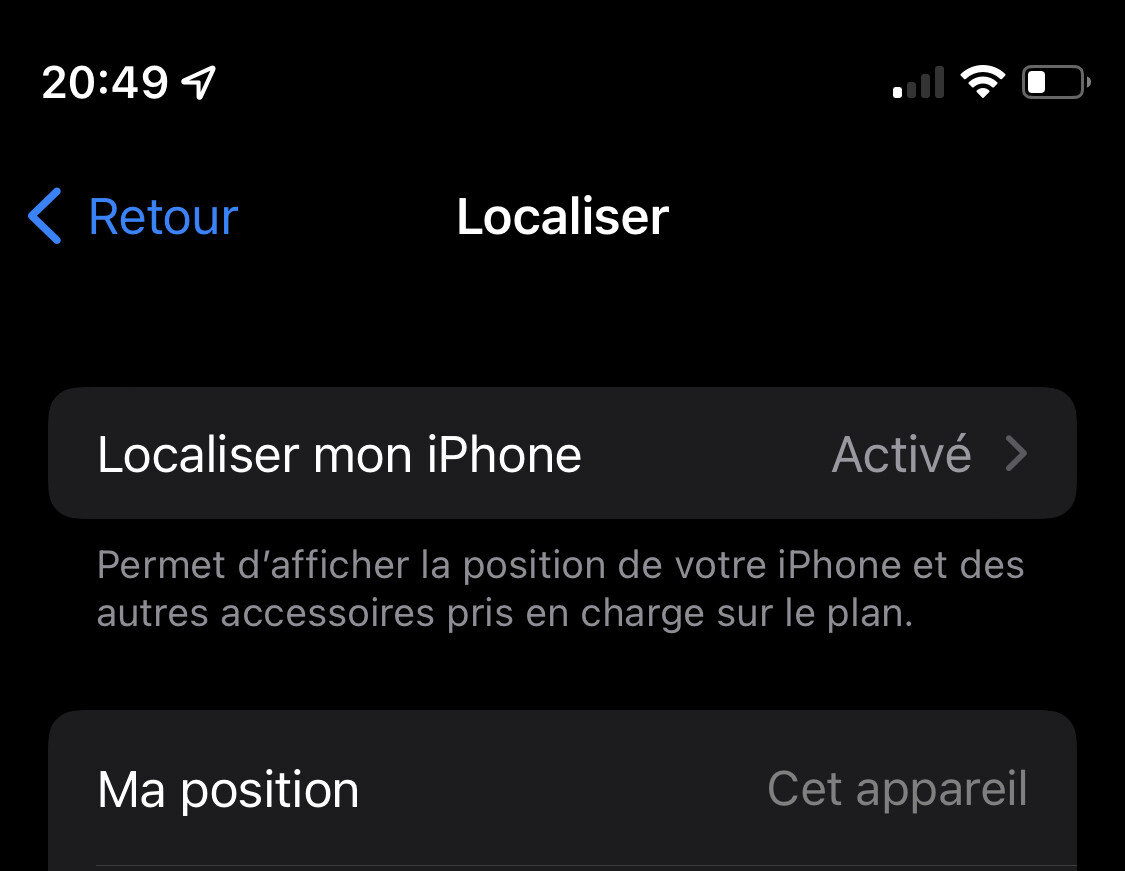Image resolution: width=1125 pixels, height=871 pixels.
Task: Go back with the Retour button
Action: [135, 216]
